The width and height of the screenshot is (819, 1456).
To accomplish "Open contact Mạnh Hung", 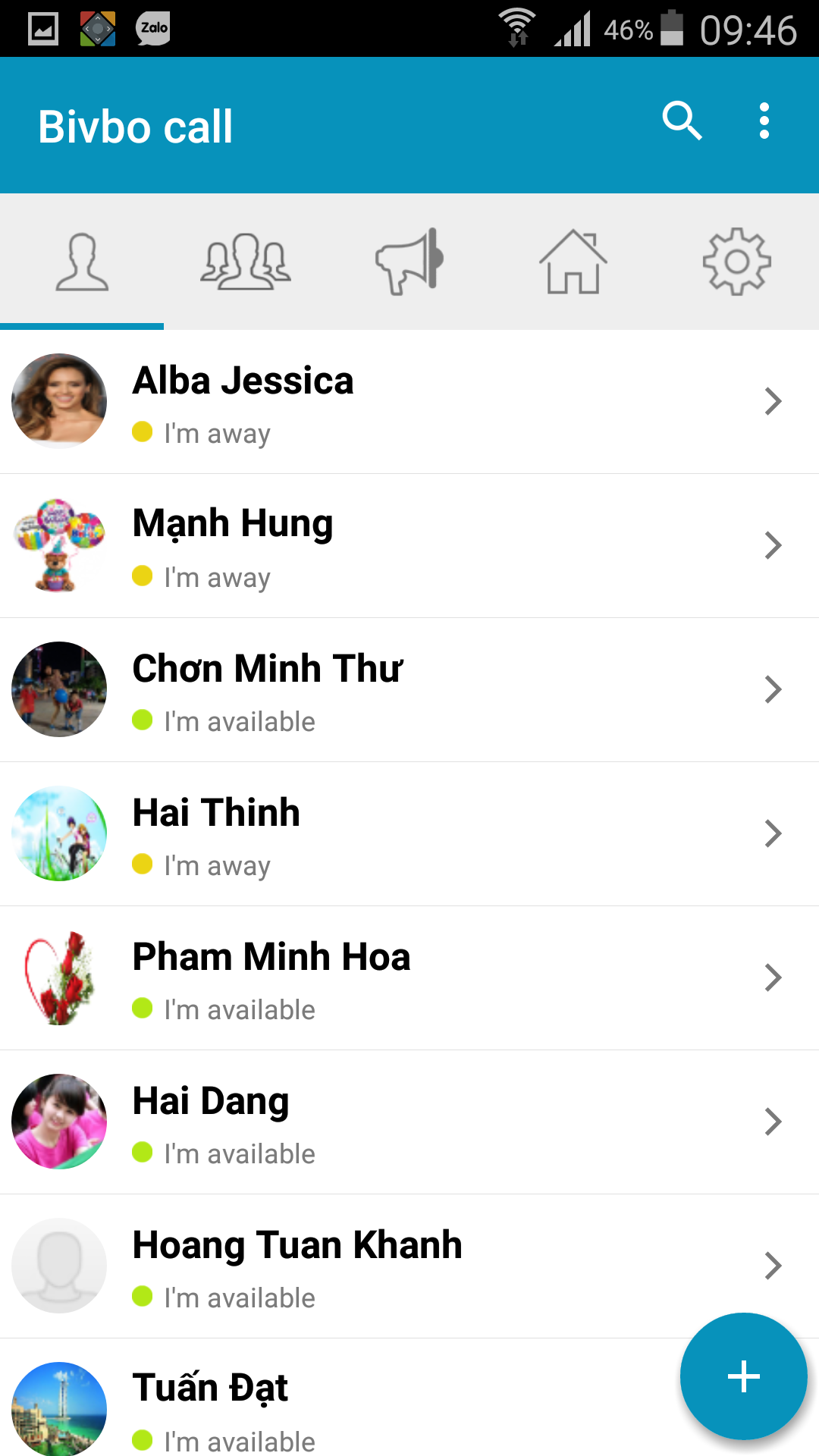I will point(409,546).
